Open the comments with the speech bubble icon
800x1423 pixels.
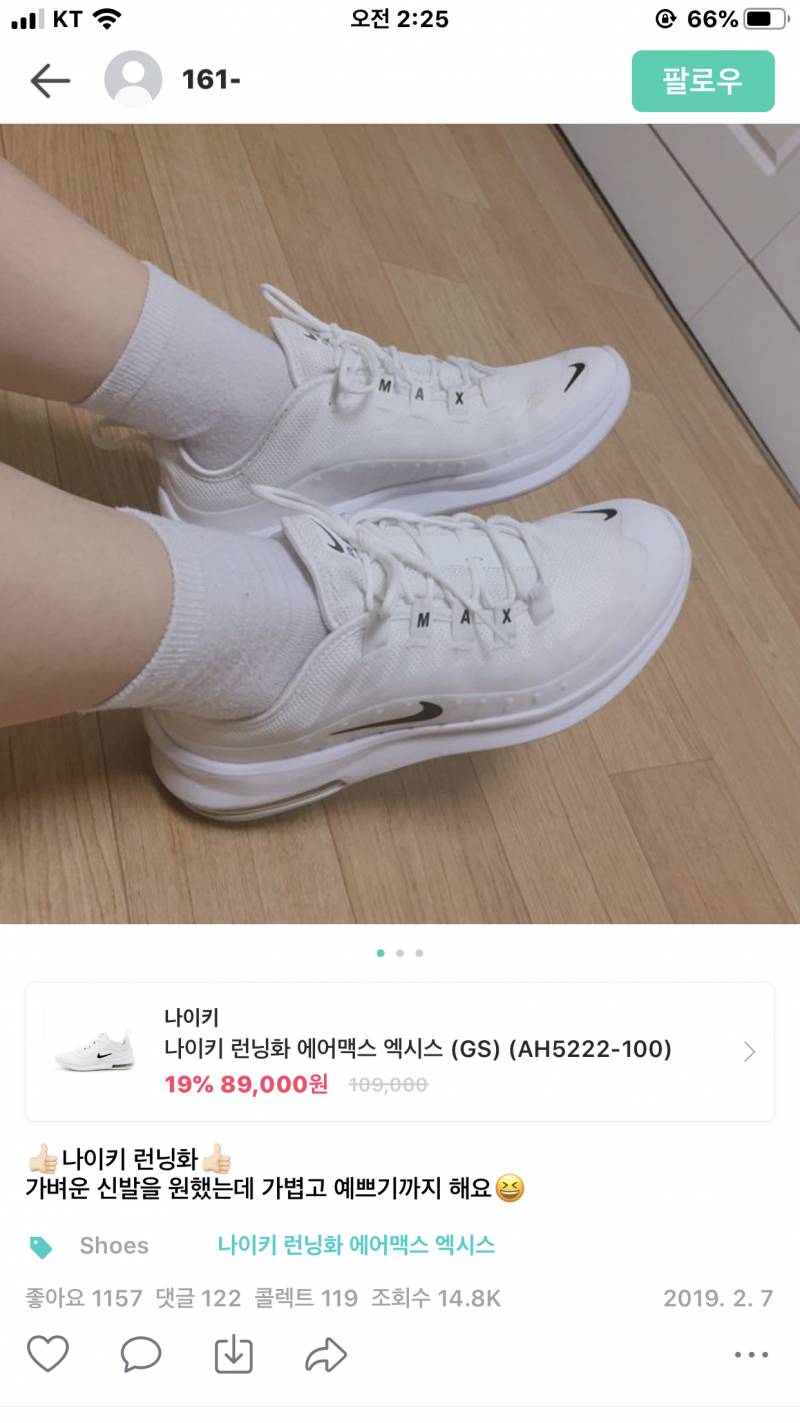tap(139, 1356)
